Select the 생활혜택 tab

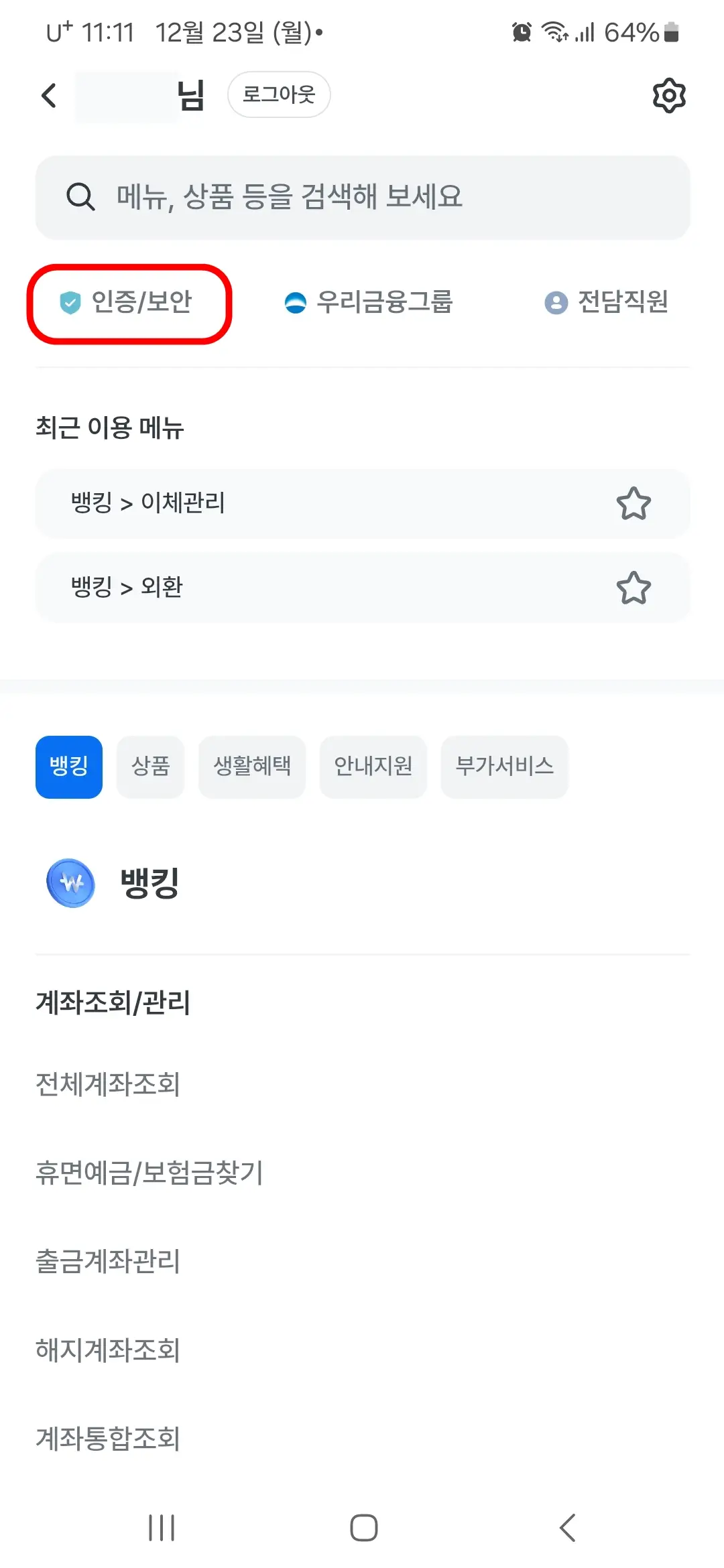pyautogui.click(x=252, y=767)
